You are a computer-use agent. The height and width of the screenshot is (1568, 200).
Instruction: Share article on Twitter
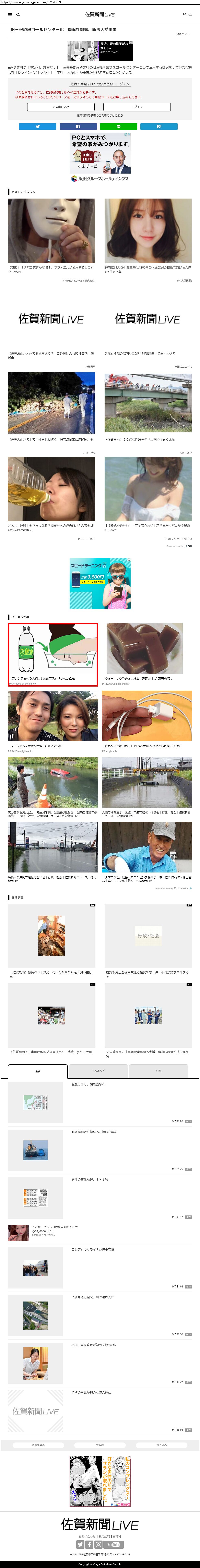38,127
